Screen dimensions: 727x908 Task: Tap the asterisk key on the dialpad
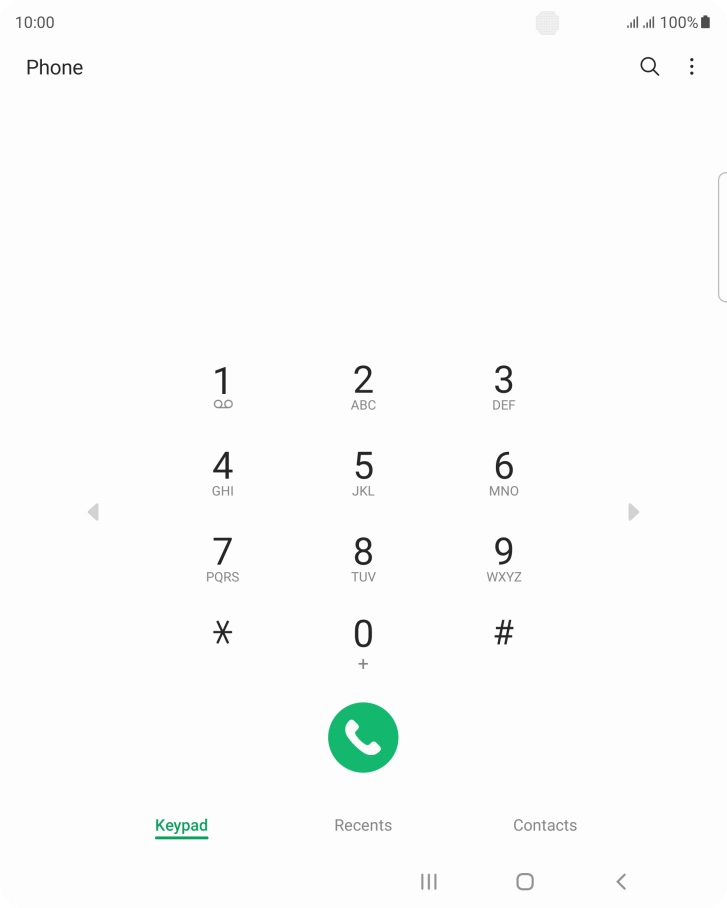coord(223,634)
